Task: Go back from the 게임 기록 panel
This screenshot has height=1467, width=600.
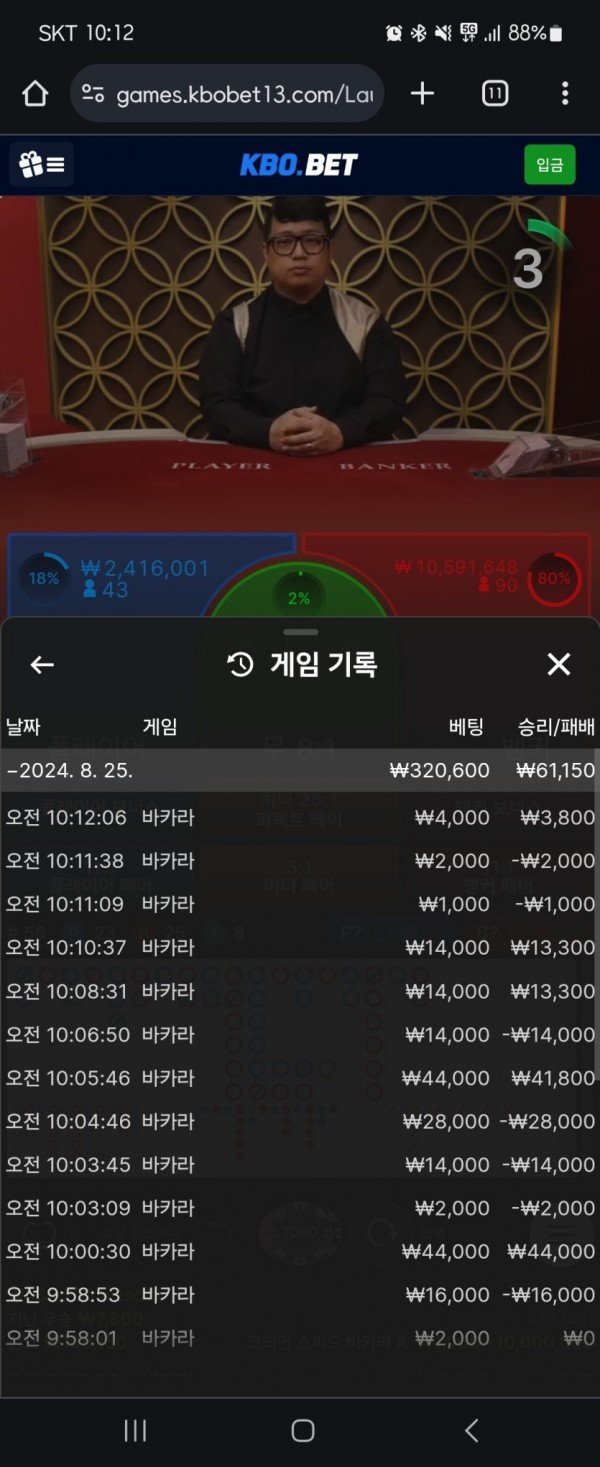Action: tap(42, 665)
